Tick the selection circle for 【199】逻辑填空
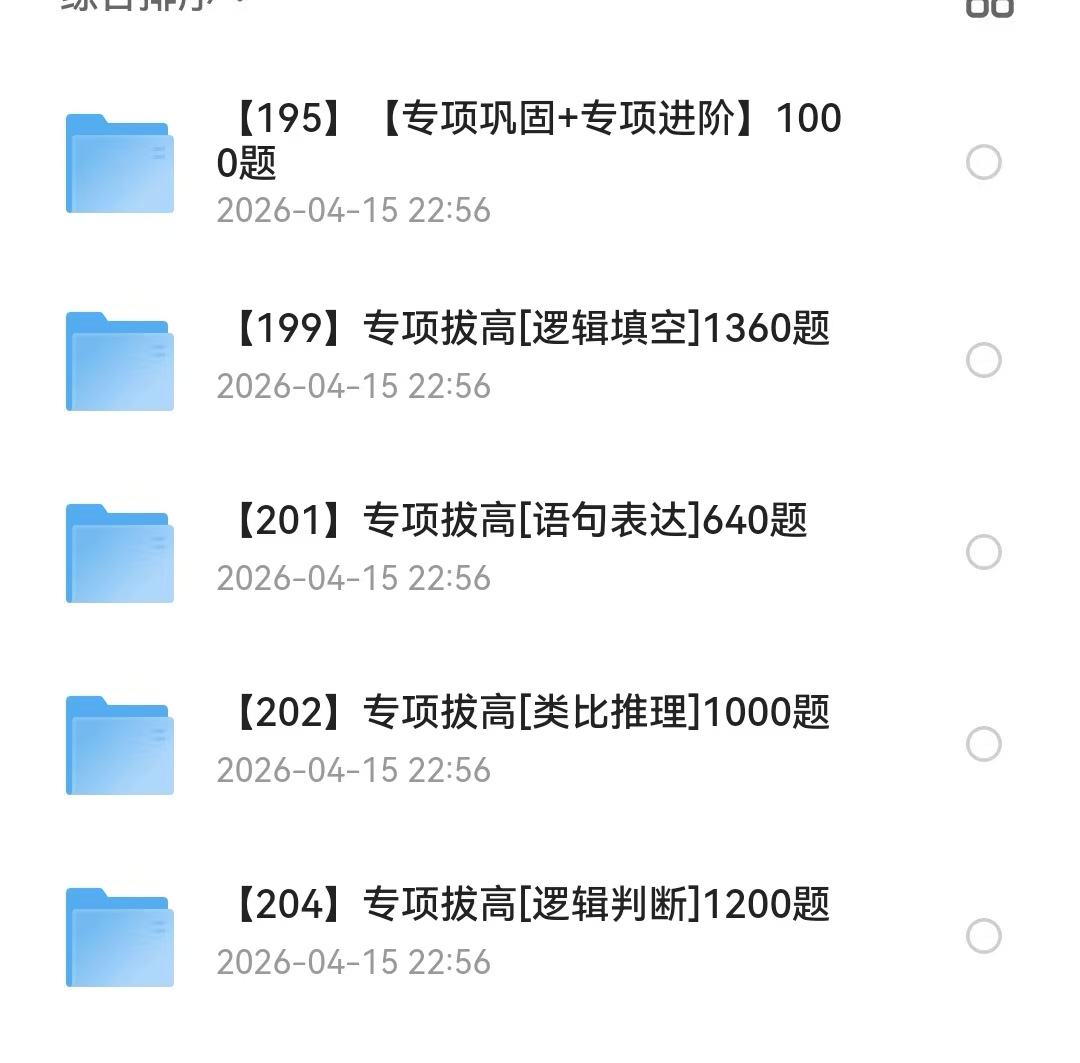 pyautogui.click(x=984, y=360)
